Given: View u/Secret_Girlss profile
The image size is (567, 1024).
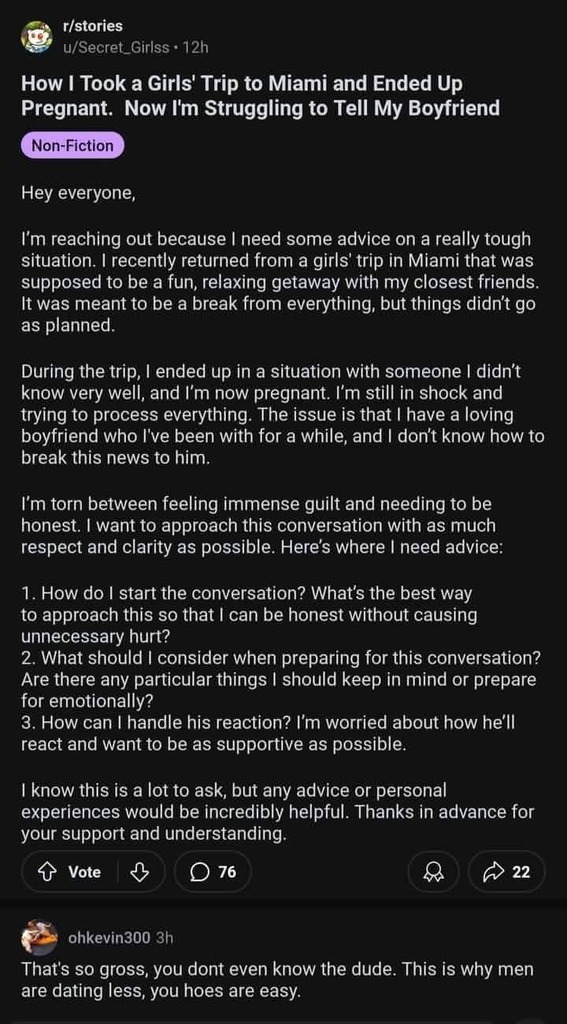Looking at the screenshot, I should point(116,47).
